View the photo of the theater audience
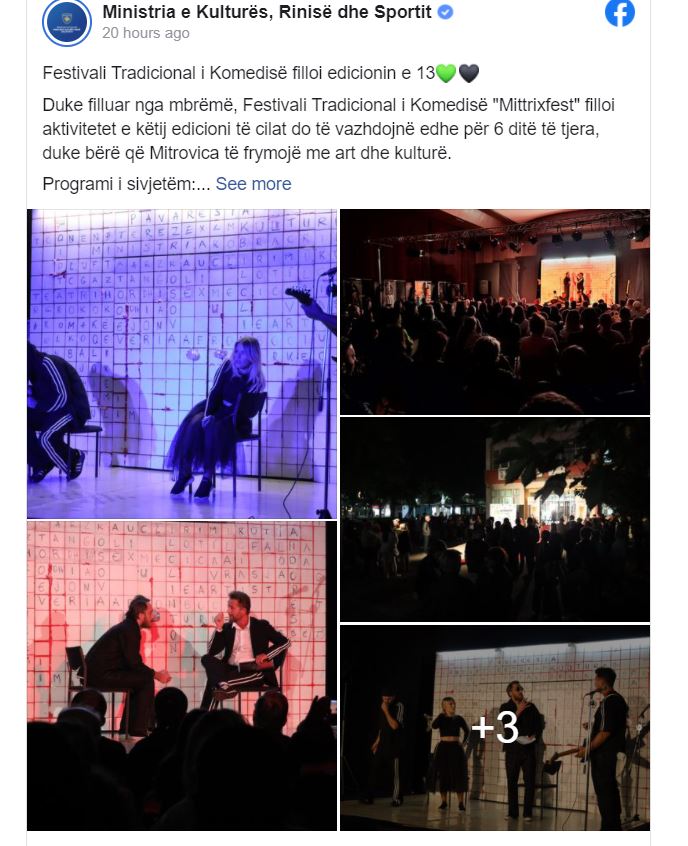 coord(495,311)
